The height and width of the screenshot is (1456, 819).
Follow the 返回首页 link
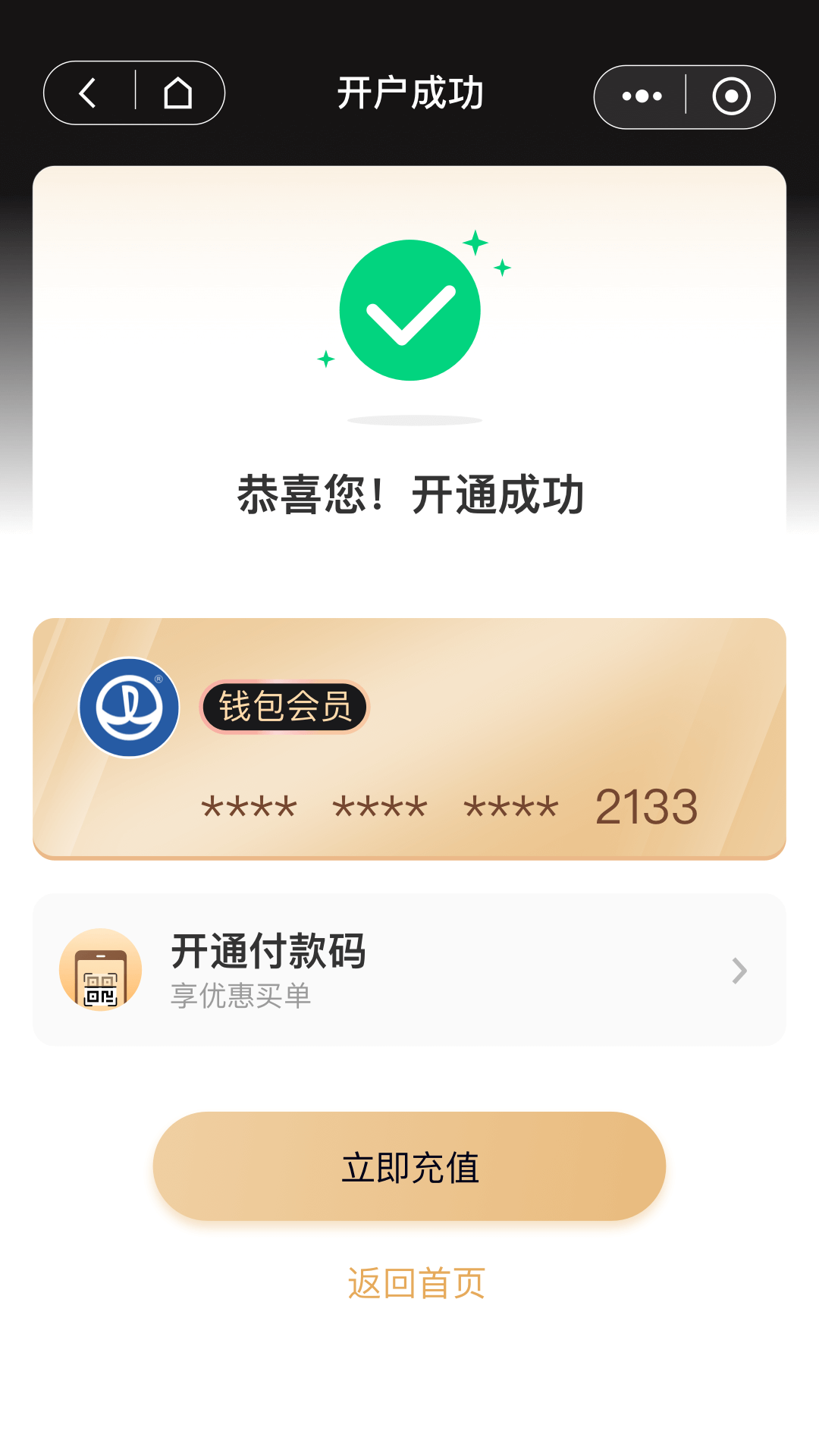pyautogui.click(x=416, y=1283)
